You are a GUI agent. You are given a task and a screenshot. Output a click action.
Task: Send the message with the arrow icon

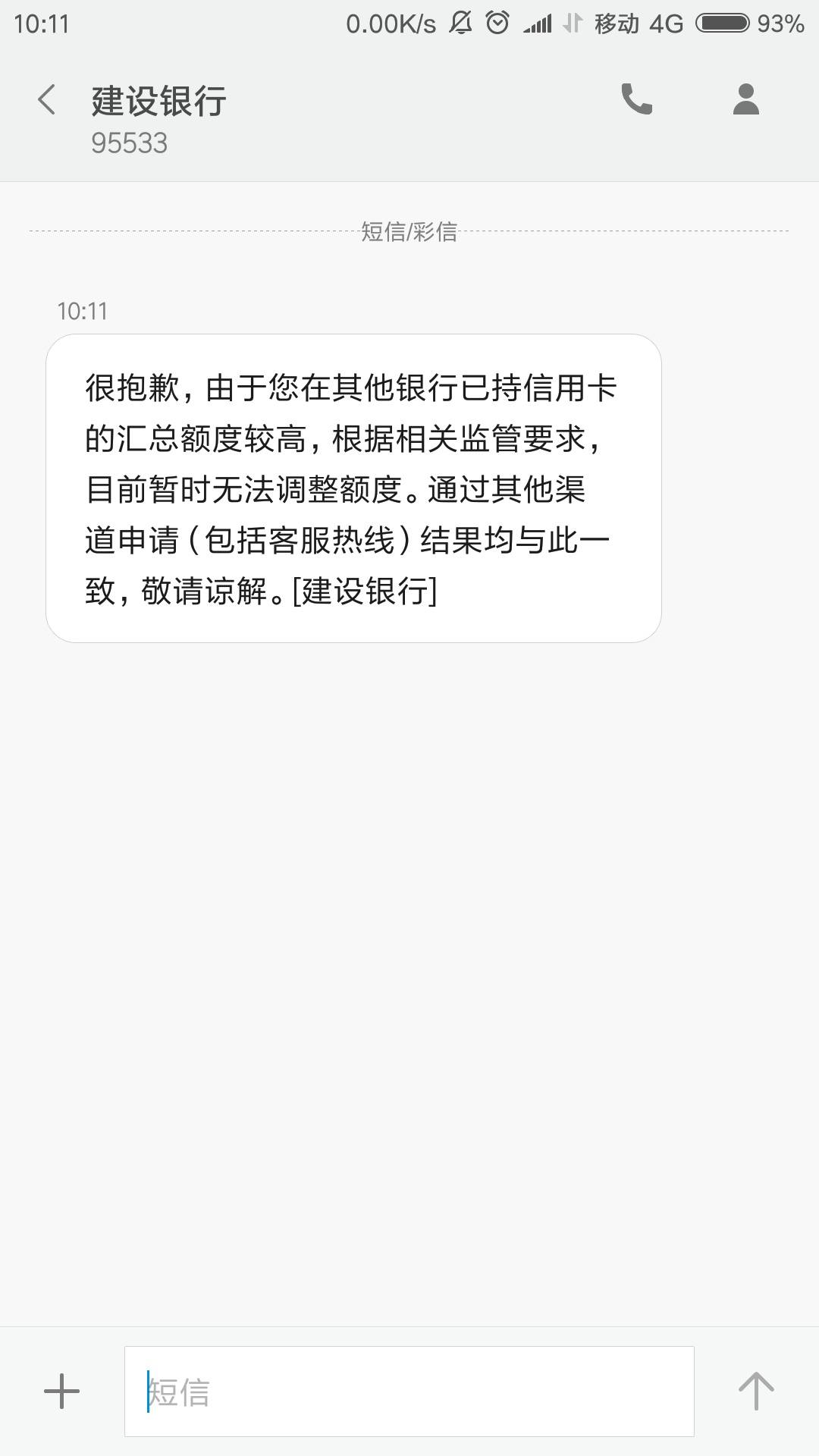tap(756, 1392)
